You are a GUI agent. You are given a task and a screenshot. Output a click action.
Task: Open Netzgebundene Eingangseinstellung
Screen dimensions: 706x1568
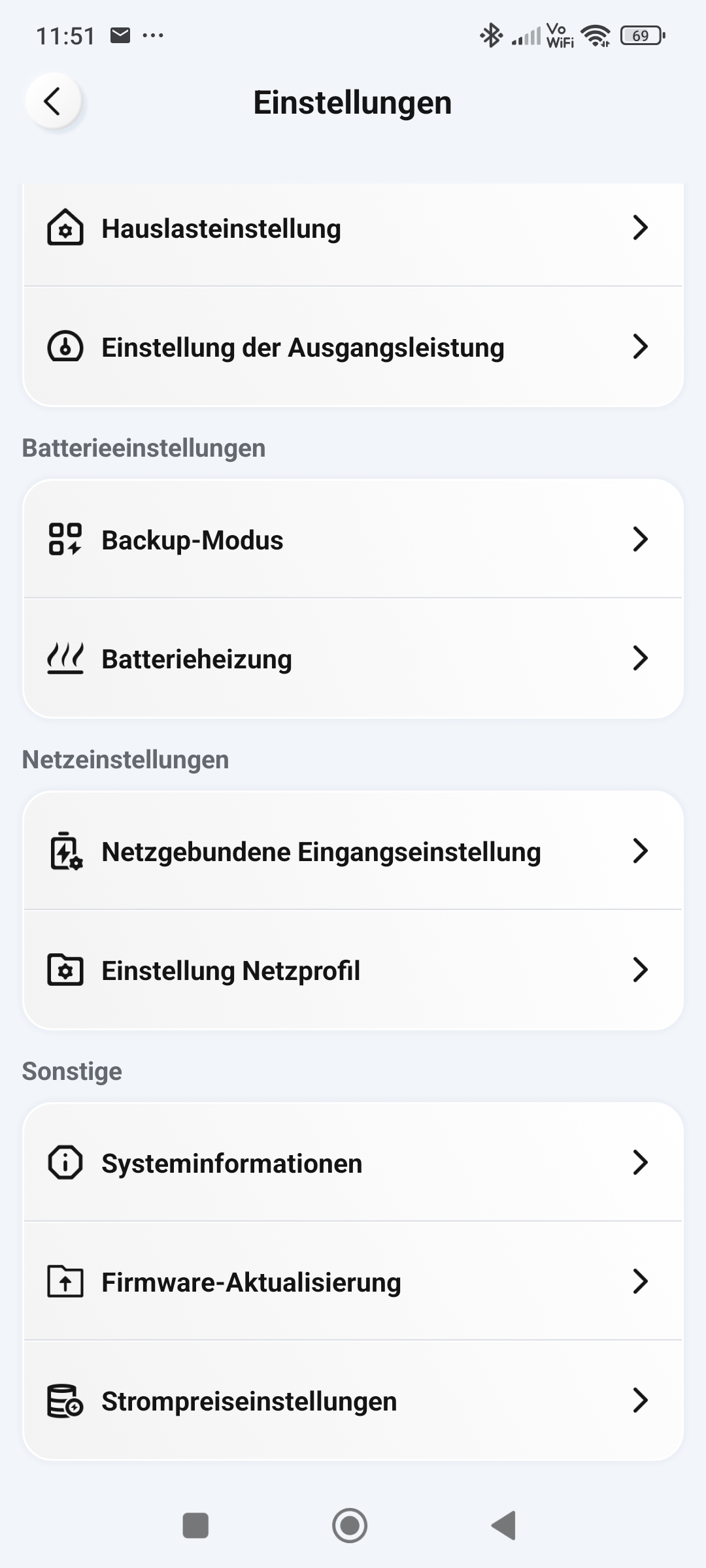[x=353, y=851]
